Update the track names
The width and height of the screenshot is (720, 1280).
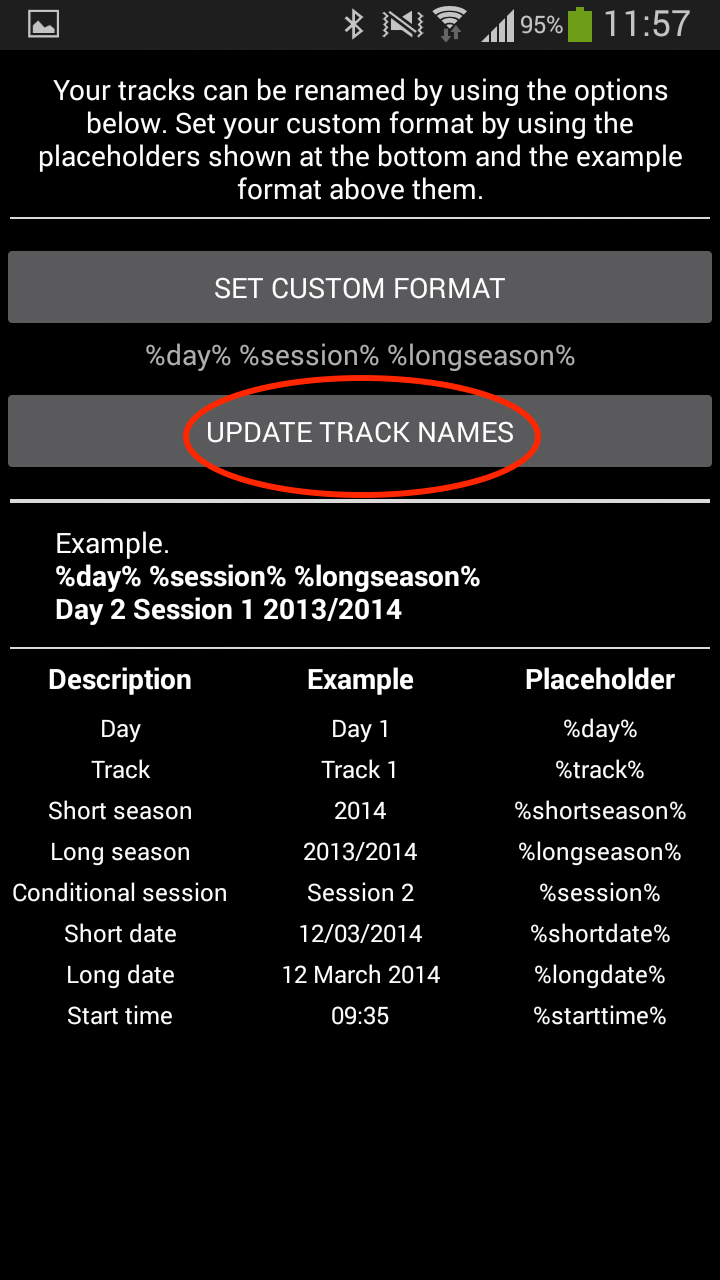[x=360, y=432]
